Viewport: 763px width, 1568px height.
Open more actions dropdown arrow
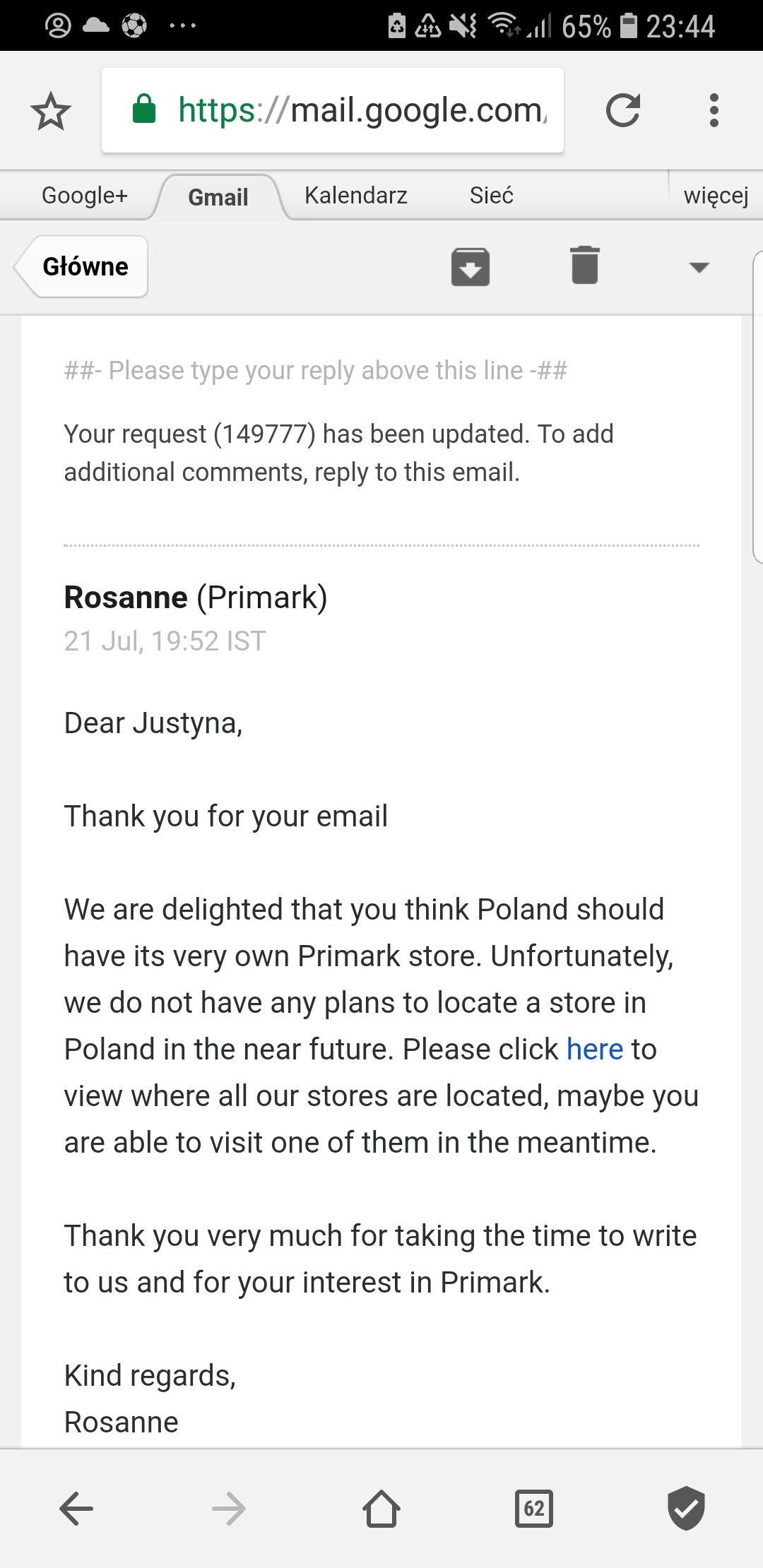(699, 268)
